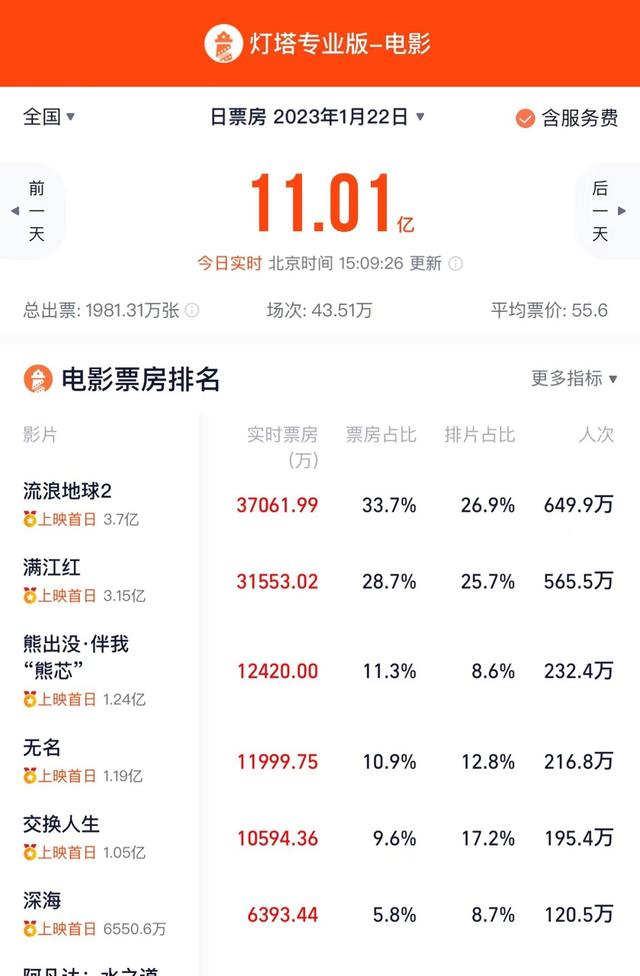Toggle the 含服务费 checkbox
The image size is (640, 976).
525,118
